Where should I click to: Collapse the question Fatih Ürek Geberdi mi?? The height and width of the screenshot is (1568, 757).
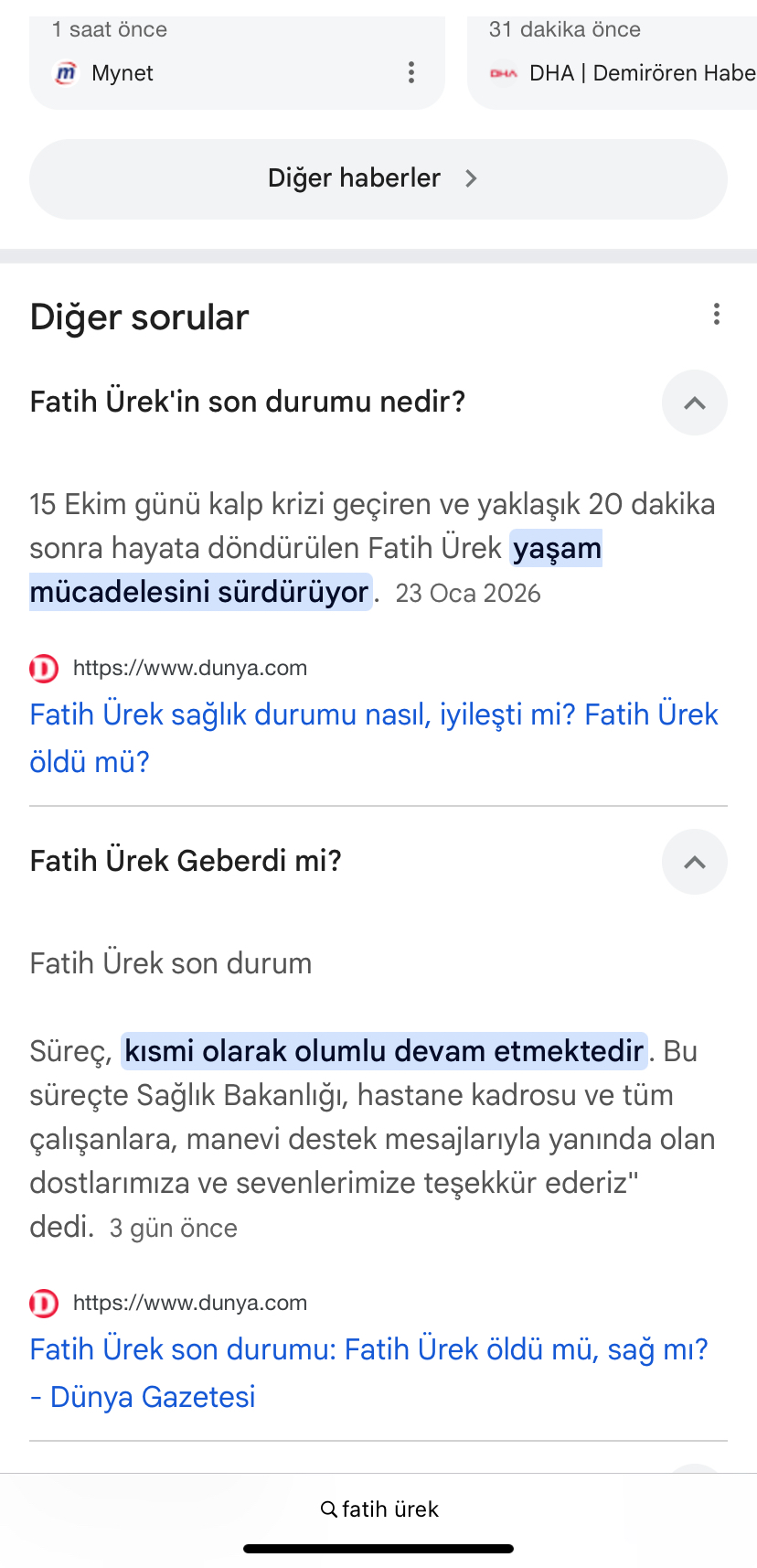(x=695, y=862)
